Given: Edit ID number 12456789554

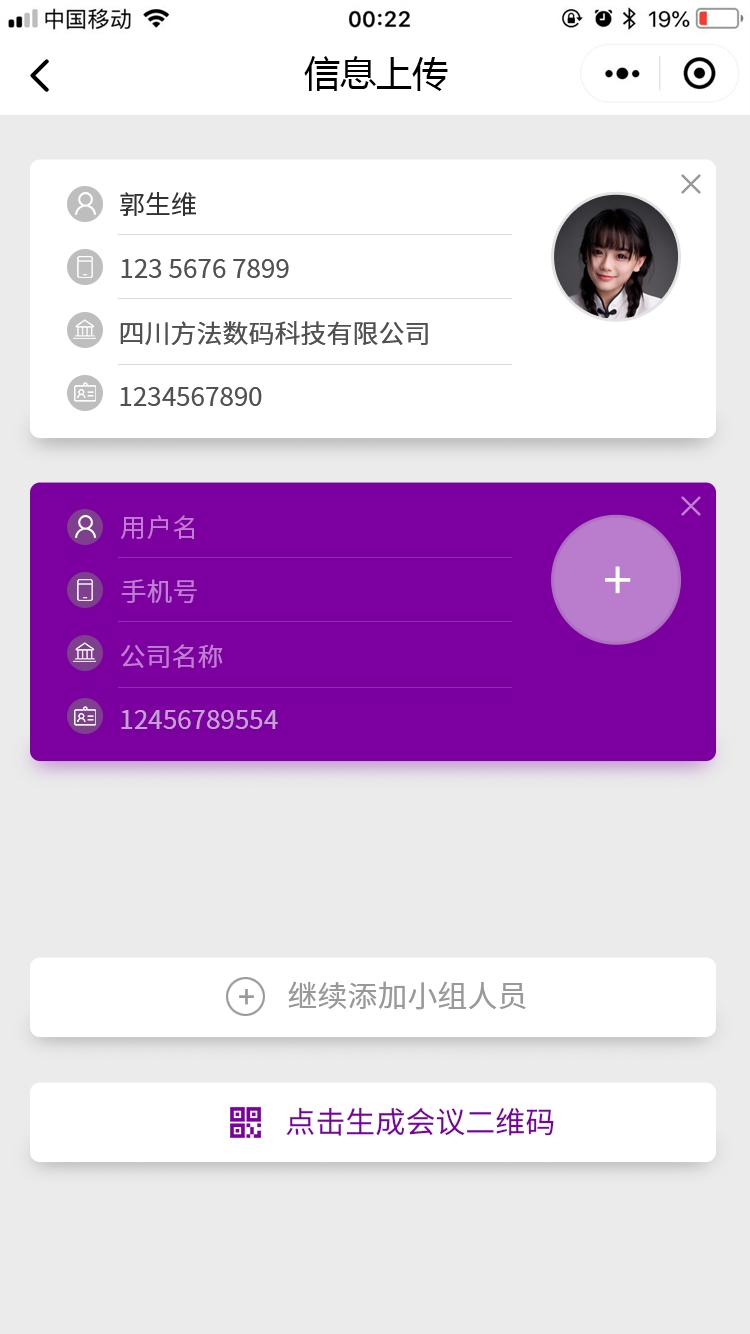Looking at the screenshot, I should point(314,720).
